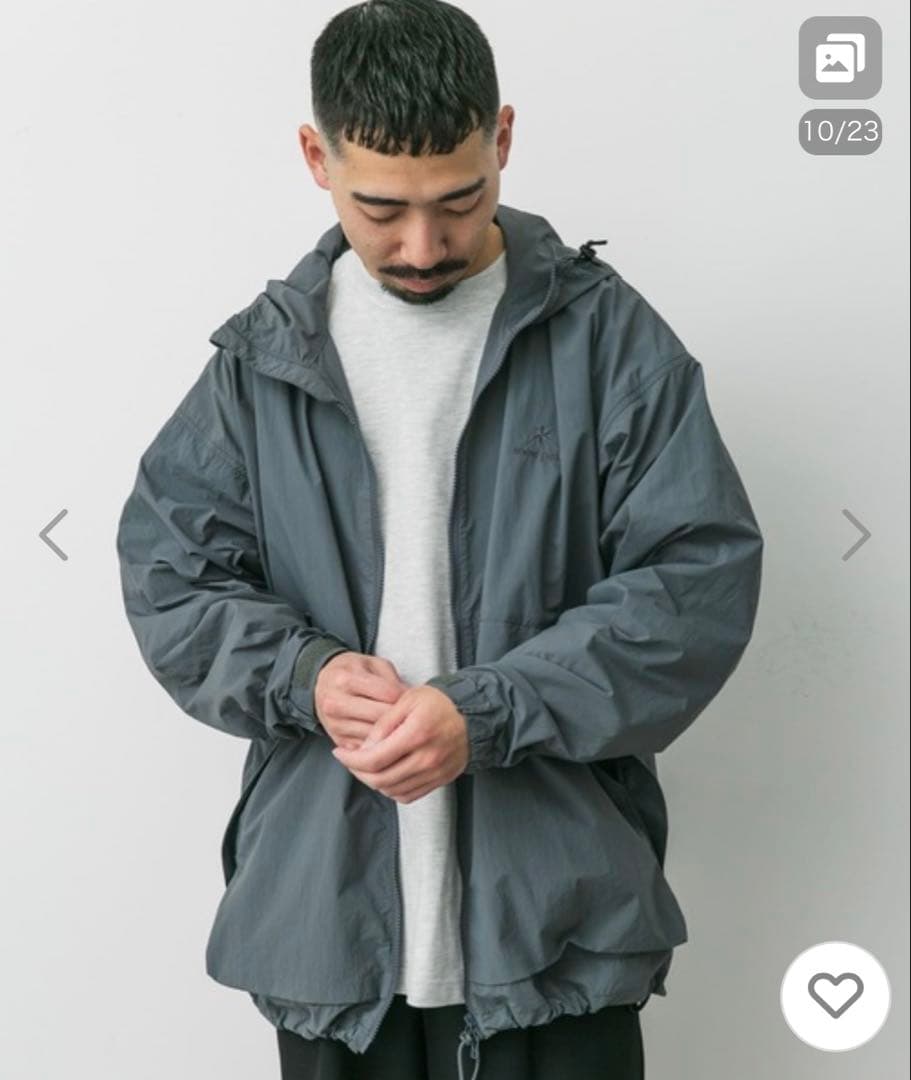This screenshot has width=911, height=1080.
Task: Open the image gallery icon
Action: [x=839, y=59]
